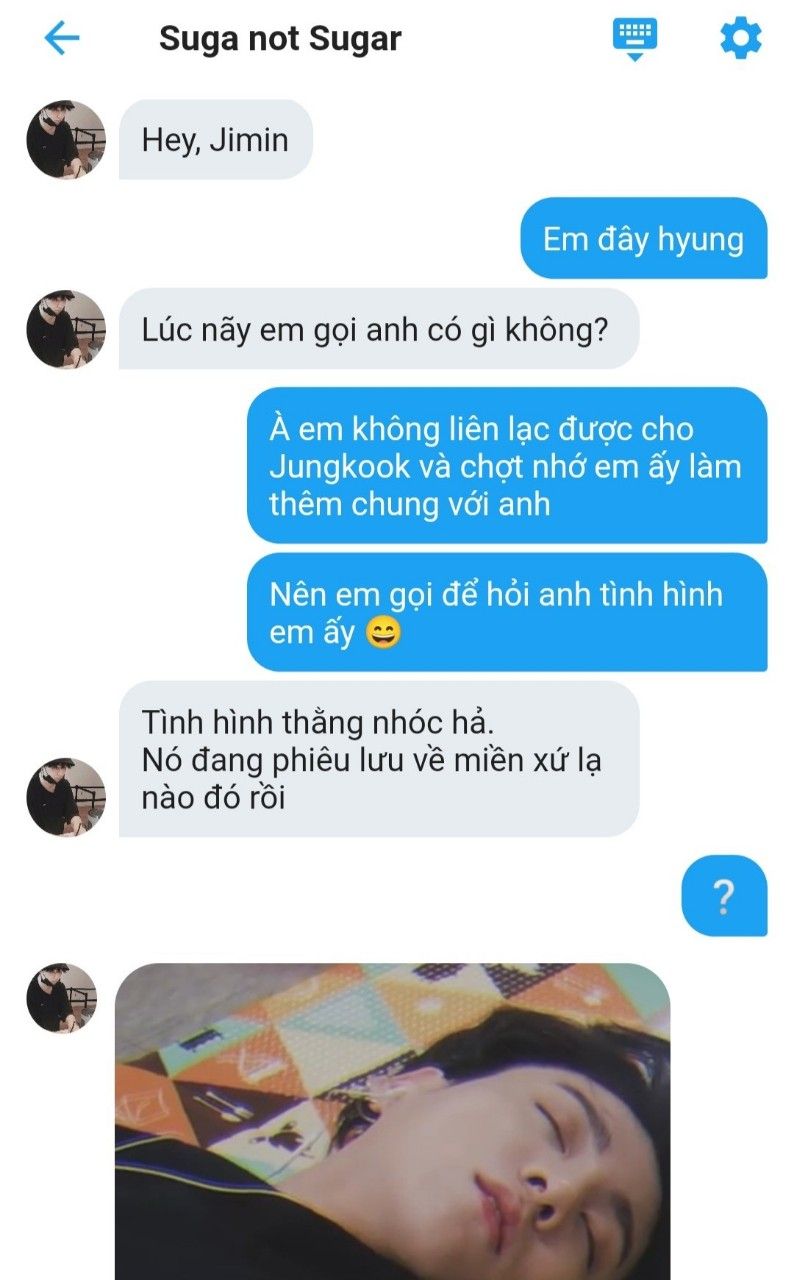This screenshot has width=794, height=1280.
Task: Open the sleeping photo sent by Suga
Action: 392,1120
